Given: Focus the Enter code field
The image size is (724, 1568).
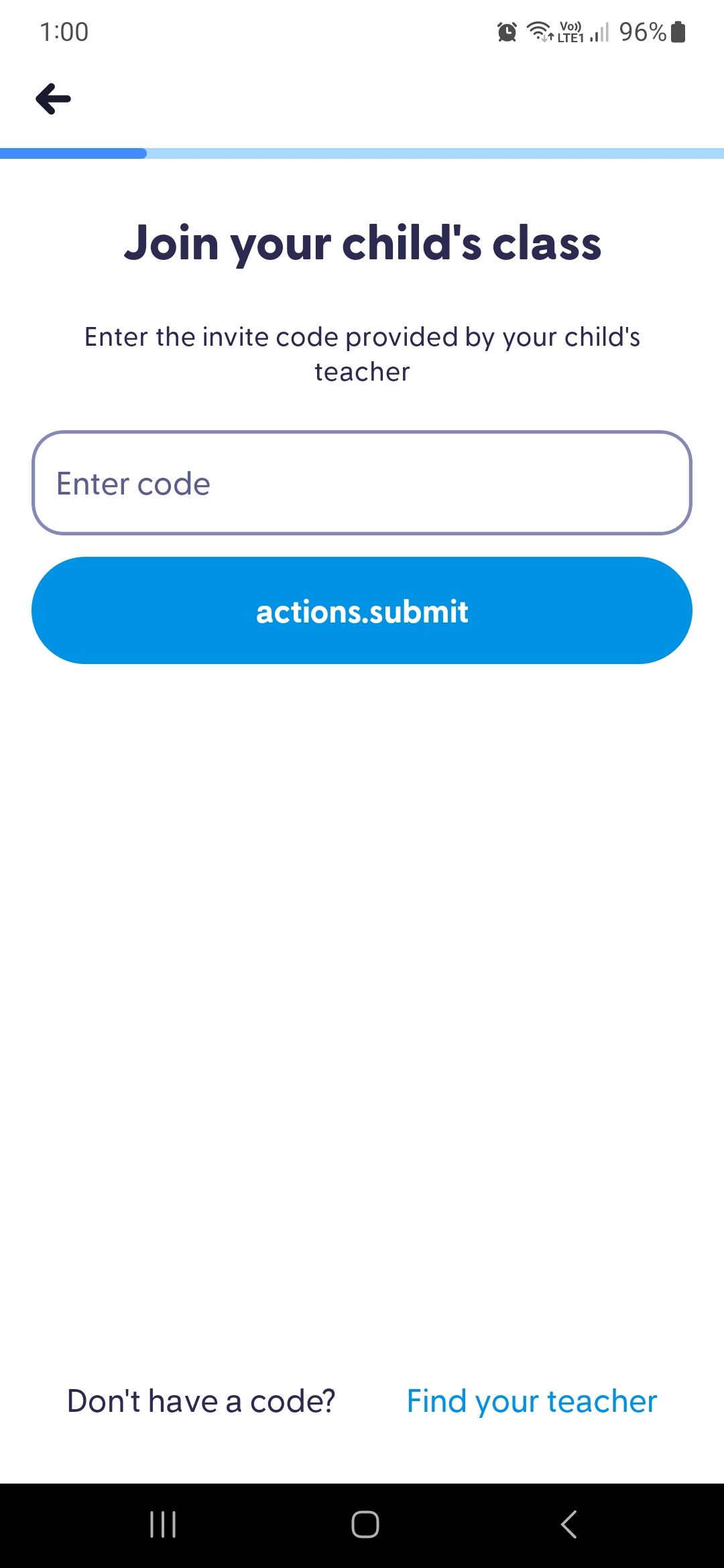Looking at the screenshot, I should point(362,483).
